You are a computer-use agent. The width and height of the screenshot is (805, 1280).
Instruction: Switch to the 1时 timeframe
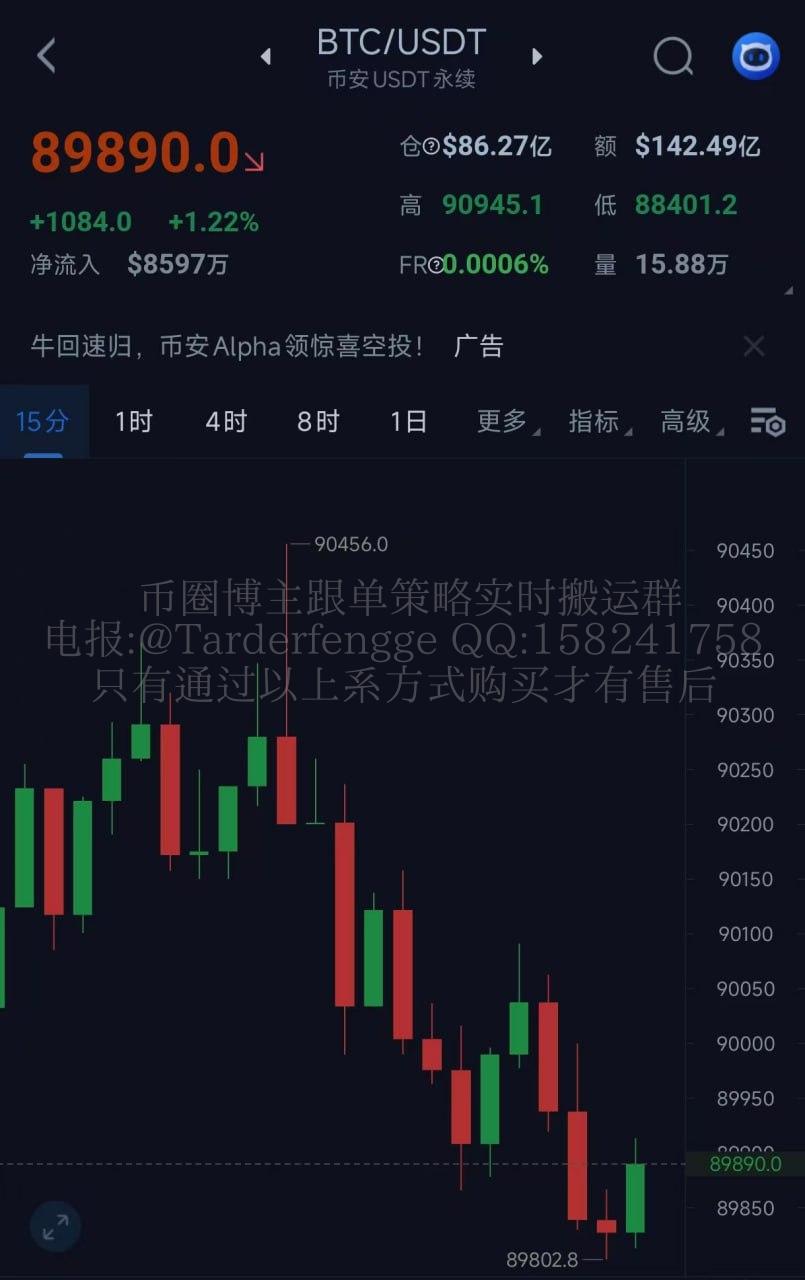pos(133,422)
